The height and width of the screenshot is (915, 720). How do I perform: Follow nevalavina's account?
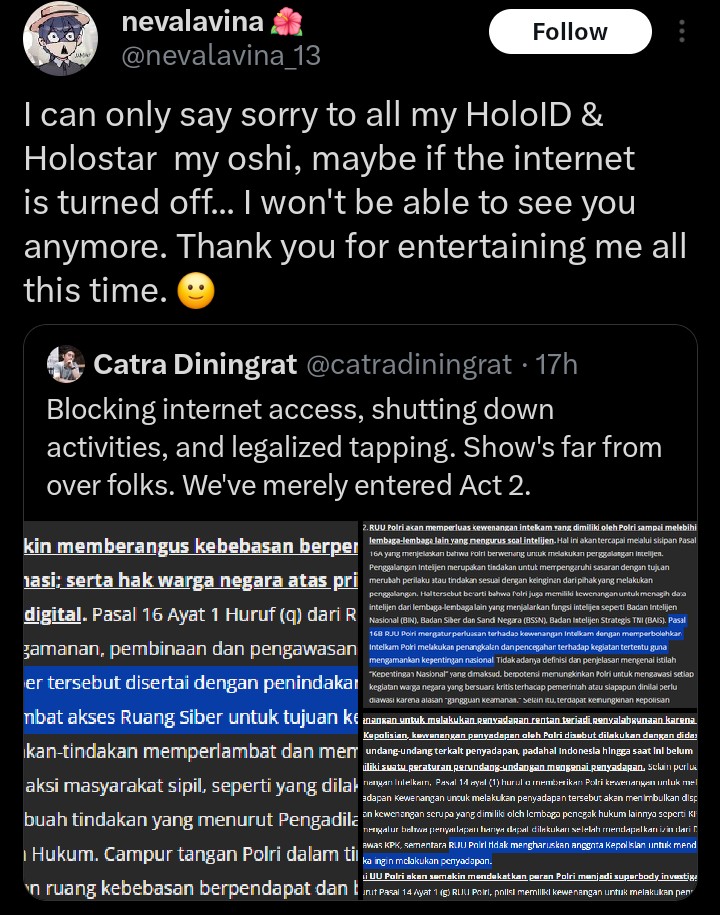tap(569, 32)
